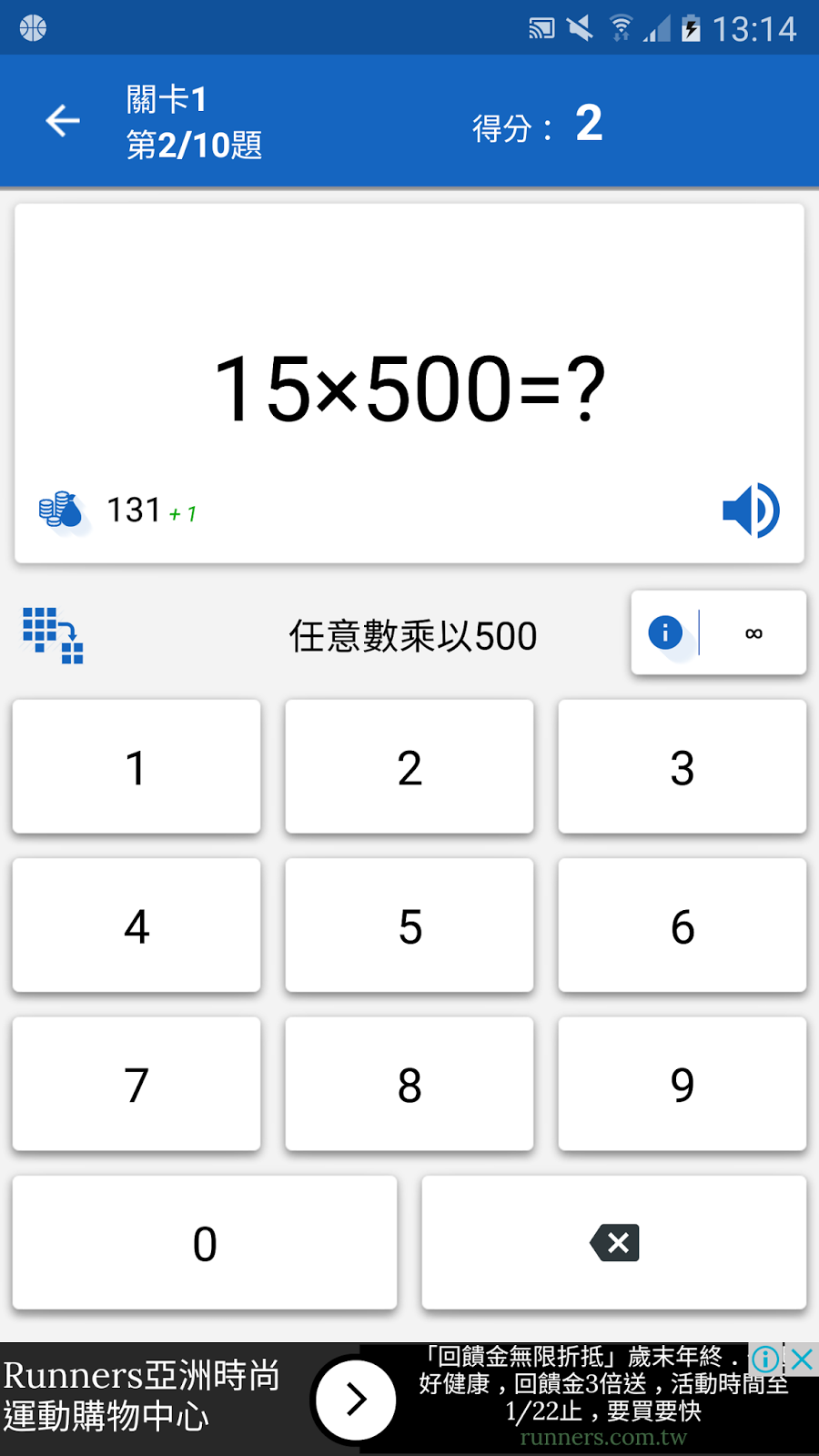
Task: Play the question audio with the speaker icon
Action: click(x=751, y=511)
